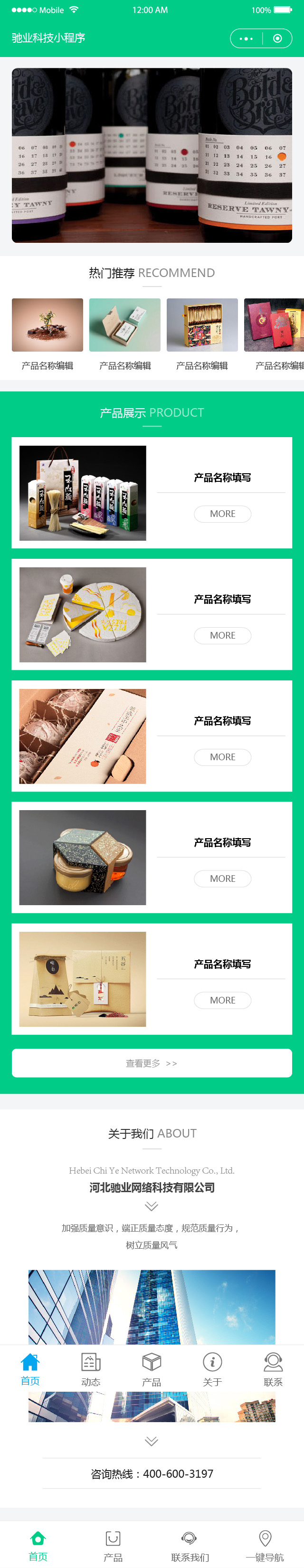Open 一键导航 map navigation tab
The height and width of the screenshot is (1568, 304).
pos(265,1546)
